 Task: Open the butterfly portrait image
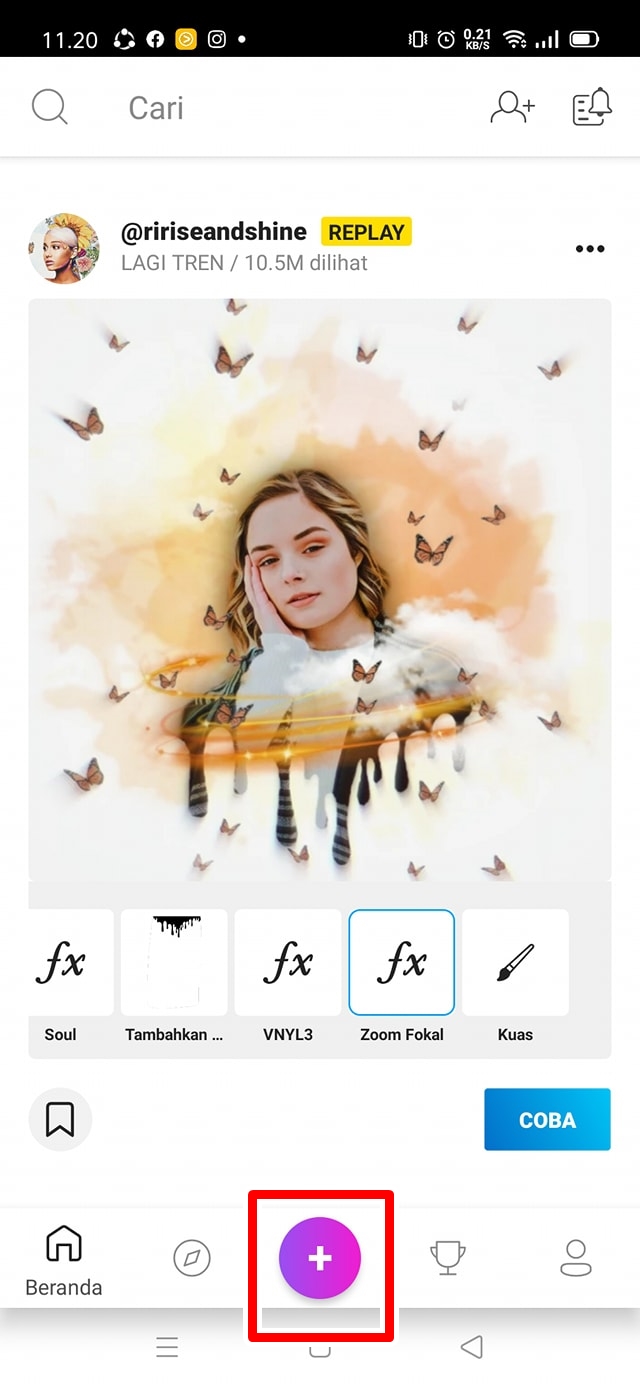pos(320,590)
